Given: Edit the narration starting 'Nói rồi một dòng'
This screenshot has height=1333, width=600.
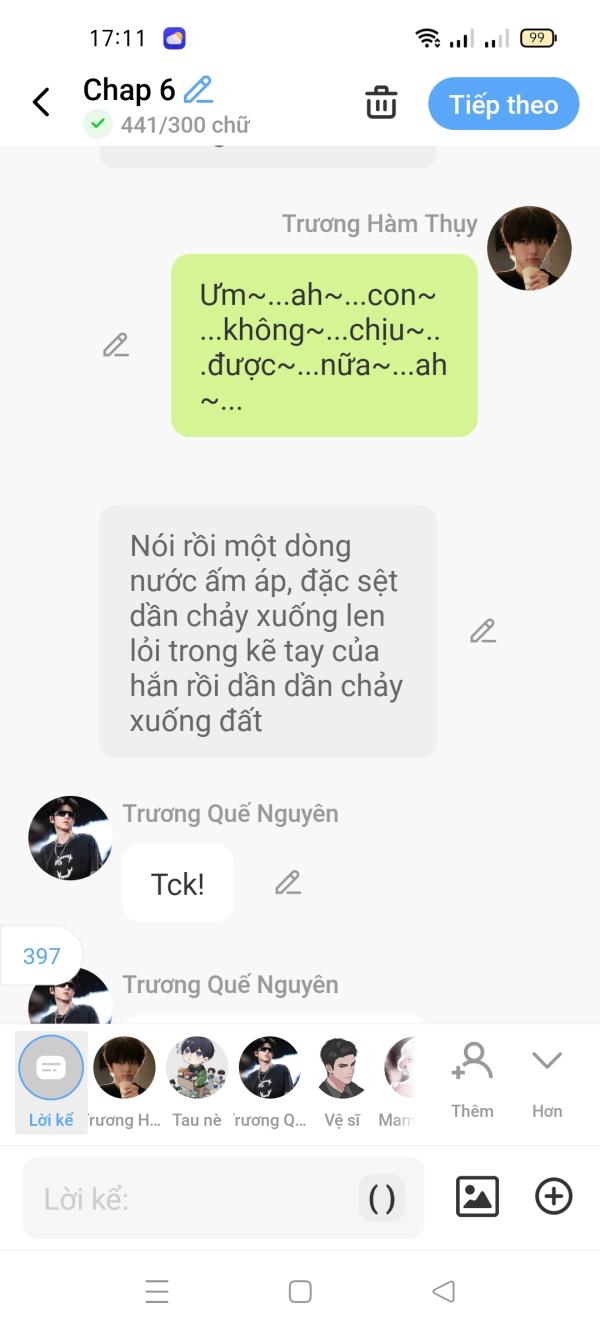Looking at the screenshot, I should [483, 631].
